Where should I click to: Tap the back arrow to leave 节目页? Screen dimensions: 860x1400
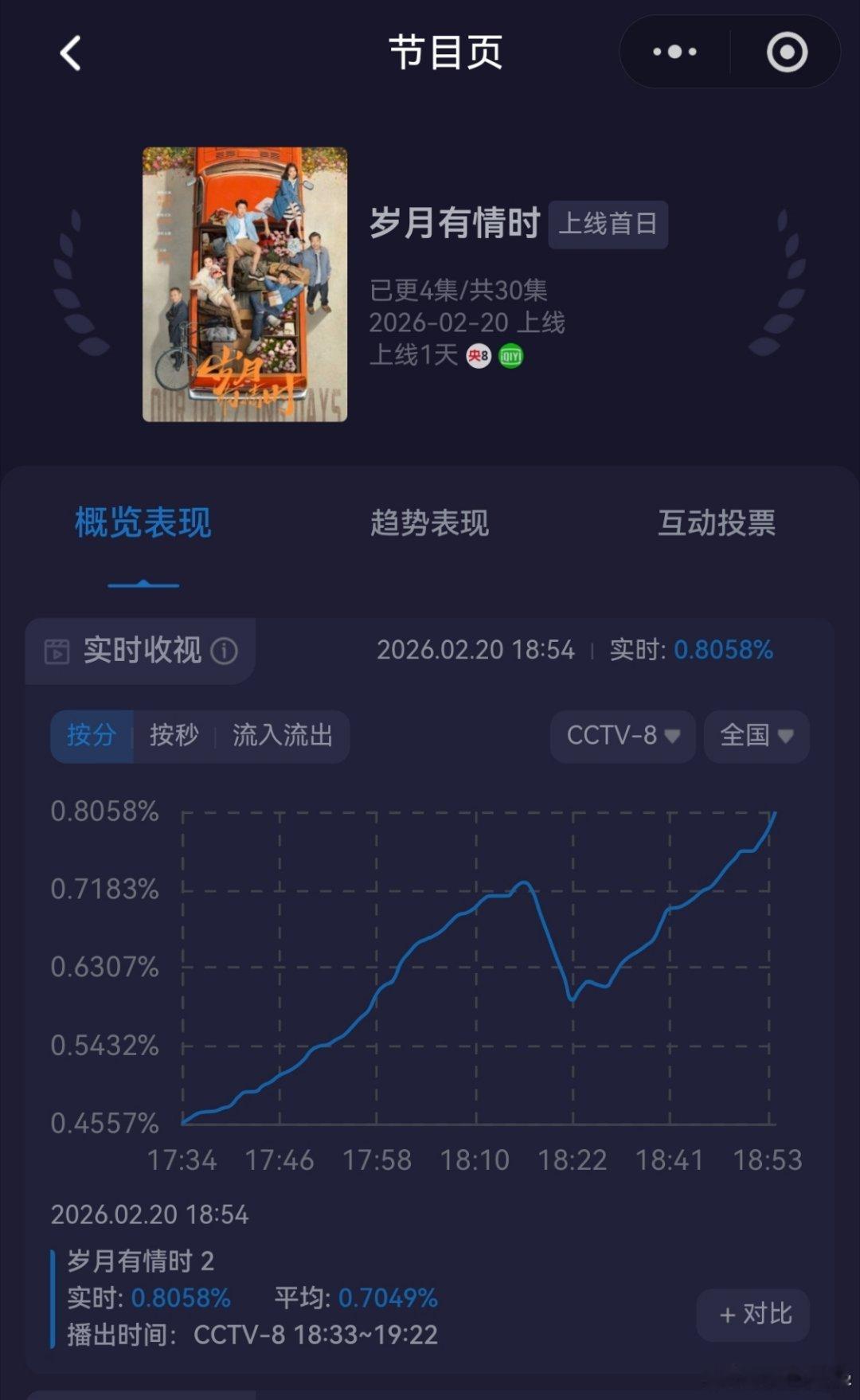coord(71,53)
